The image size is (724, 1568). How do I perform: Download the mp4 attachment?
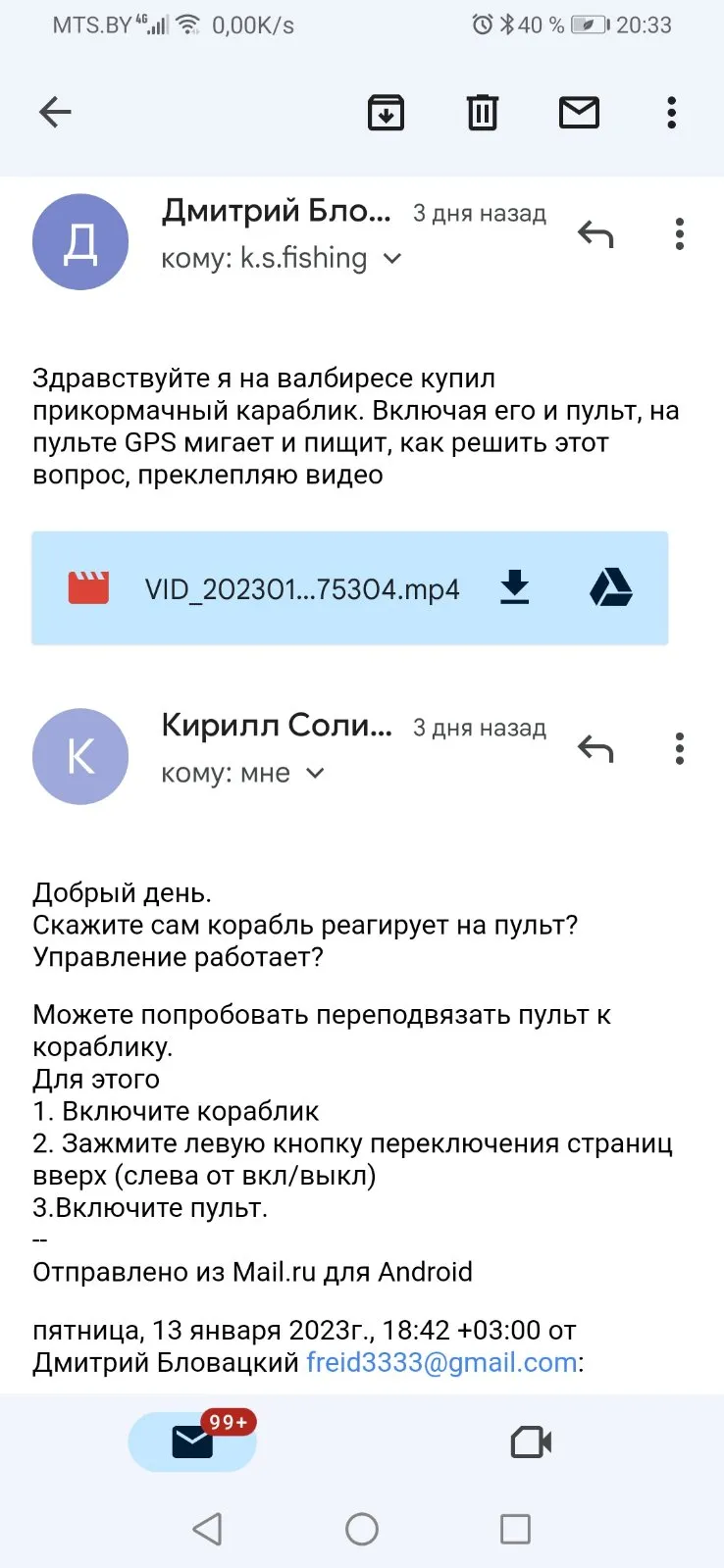coord(515,588)
